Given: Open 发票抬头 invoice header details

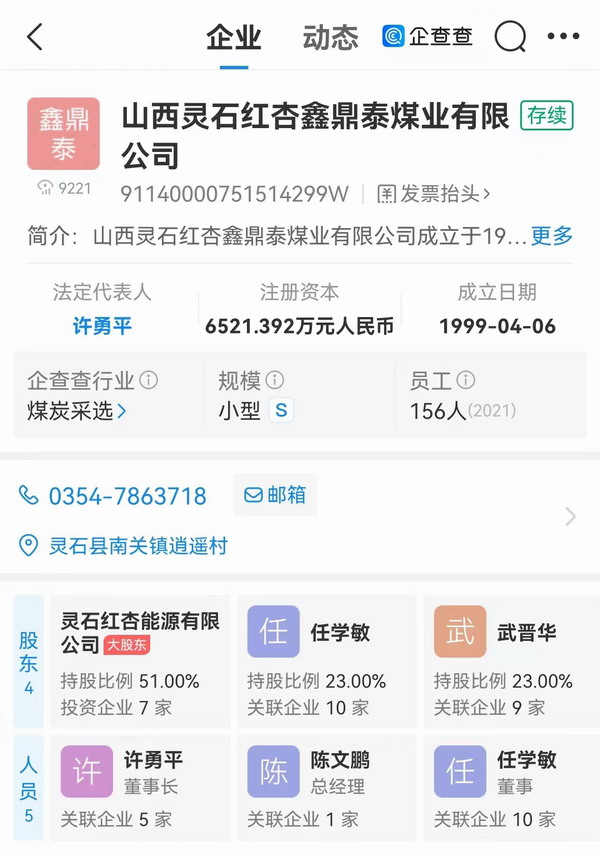Looking at the screenshot, I should 433,194.
